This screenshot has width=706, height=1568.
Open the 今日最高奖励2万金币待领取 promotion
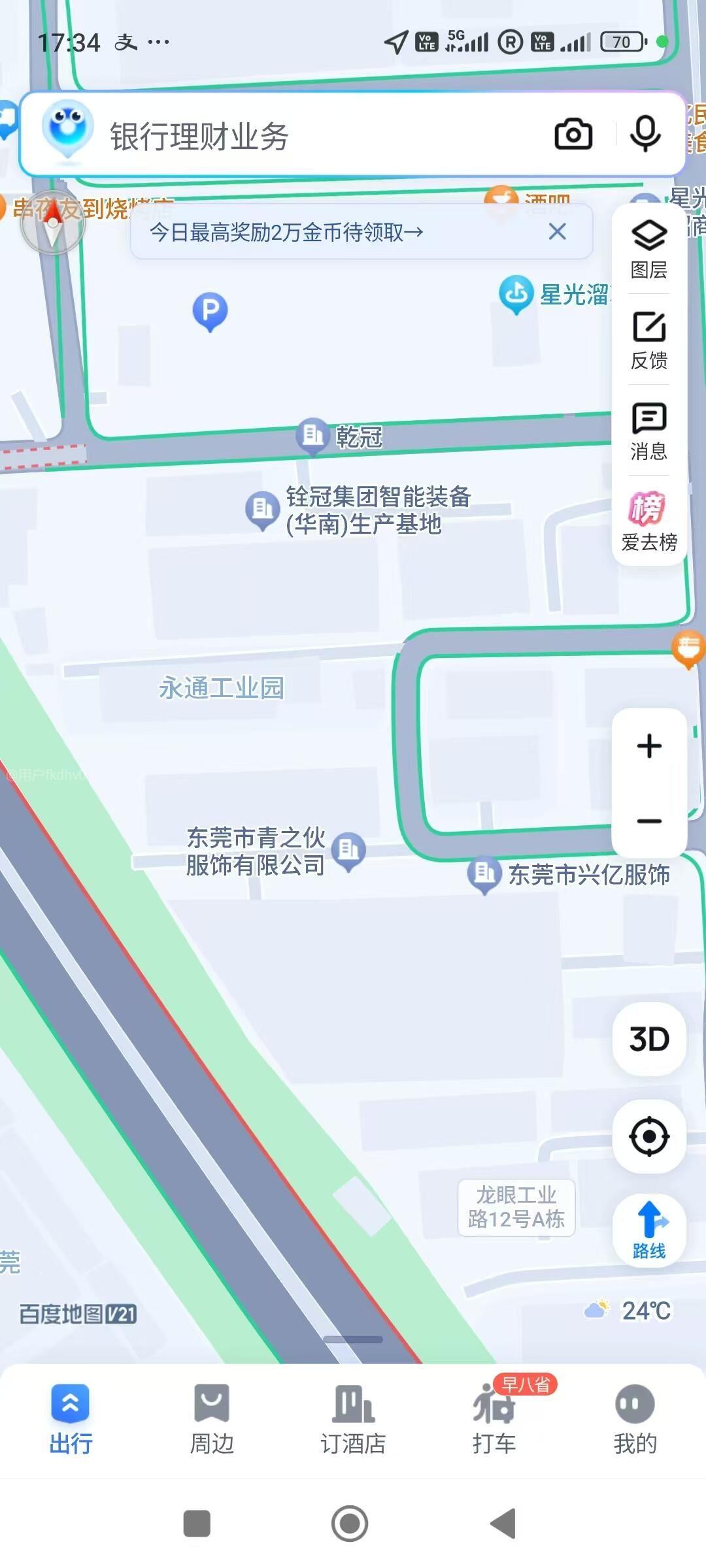tap(288, 232)
